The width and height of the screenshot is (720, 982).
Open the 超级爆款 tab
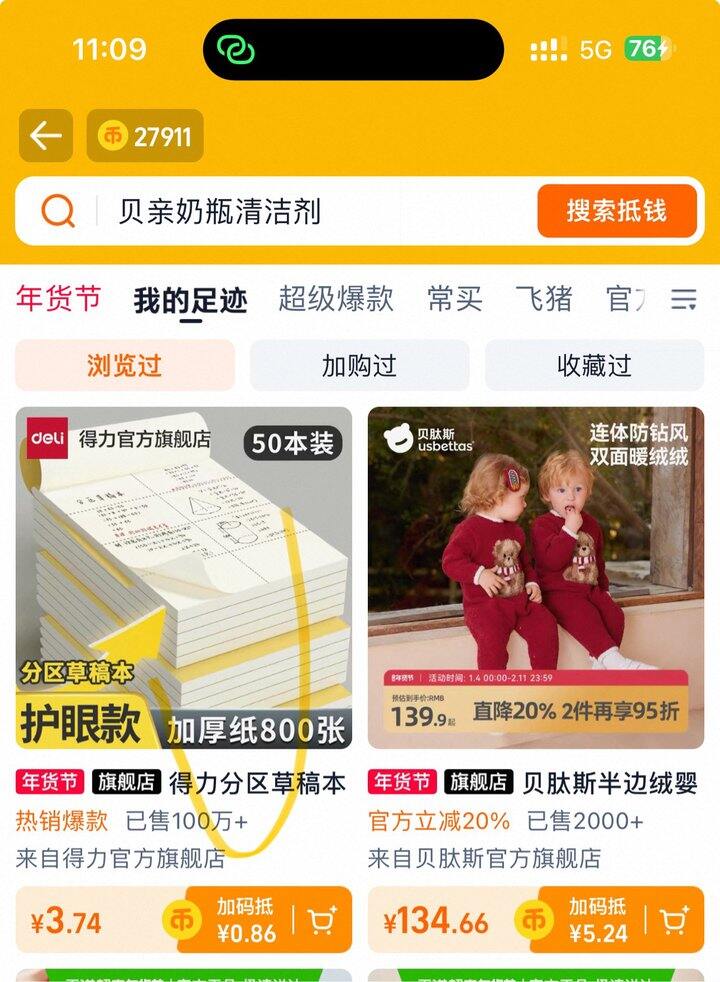click(x=336, y=299)
